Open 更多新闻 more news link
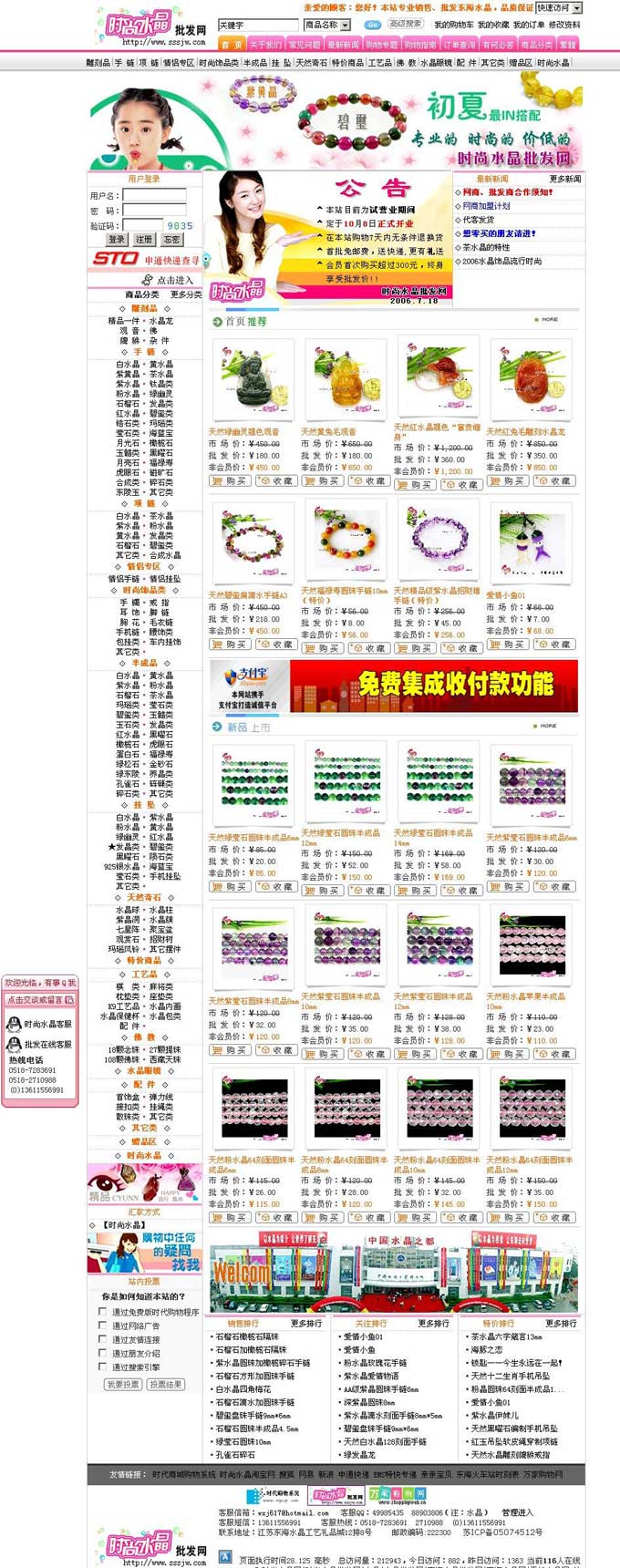The height and width of the screenshot is (1568, 620). [564, 180]
